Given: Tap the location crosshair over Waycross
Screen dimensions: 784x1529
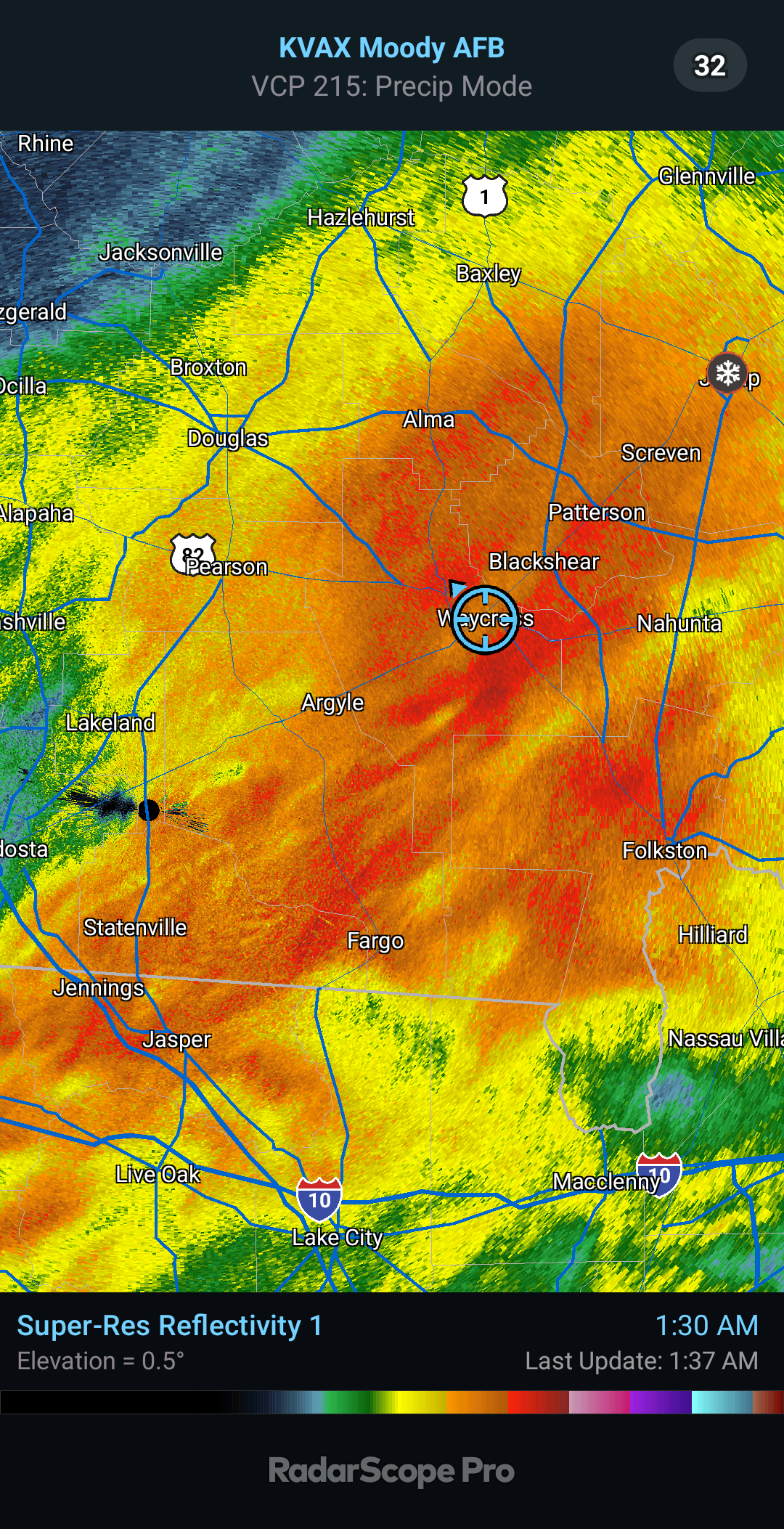Looking at the screenshot, I should click(x=485, y=619).
